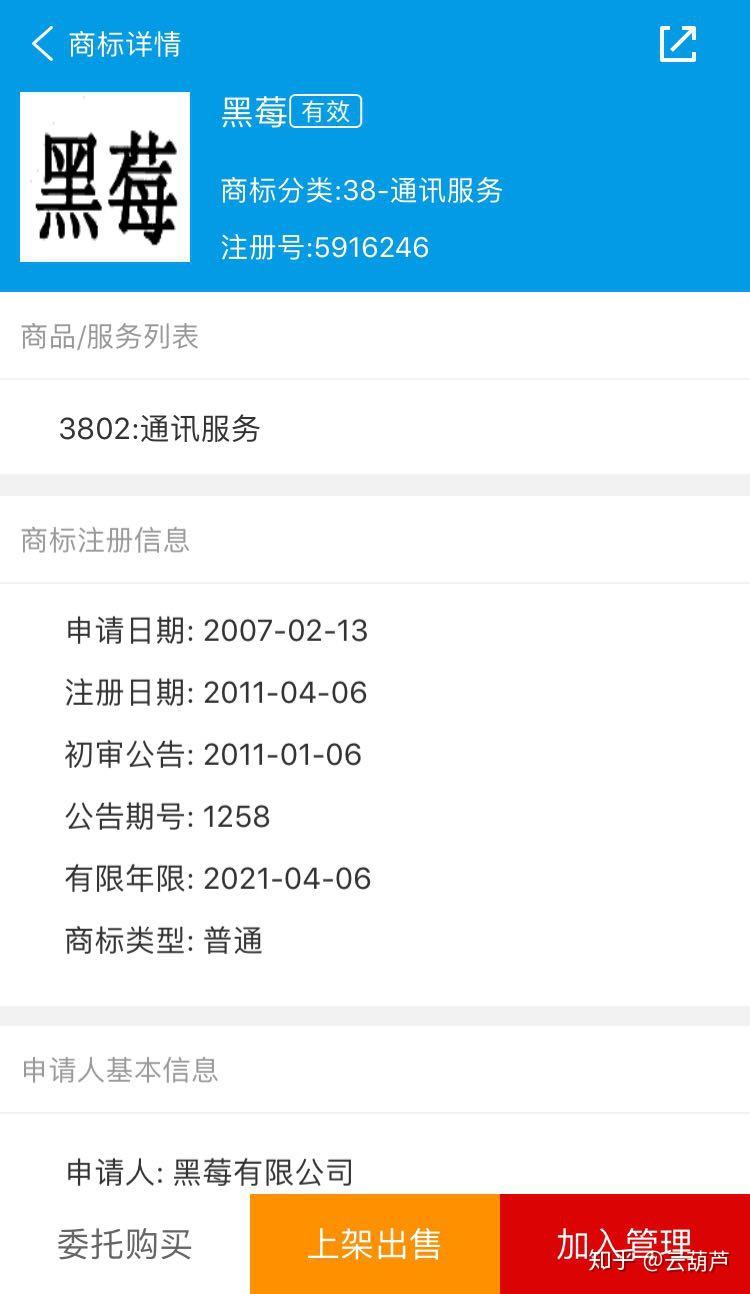
Task: Share this trademark via the top-right icon
Action: pyautogui.click(x=677, y=44)
